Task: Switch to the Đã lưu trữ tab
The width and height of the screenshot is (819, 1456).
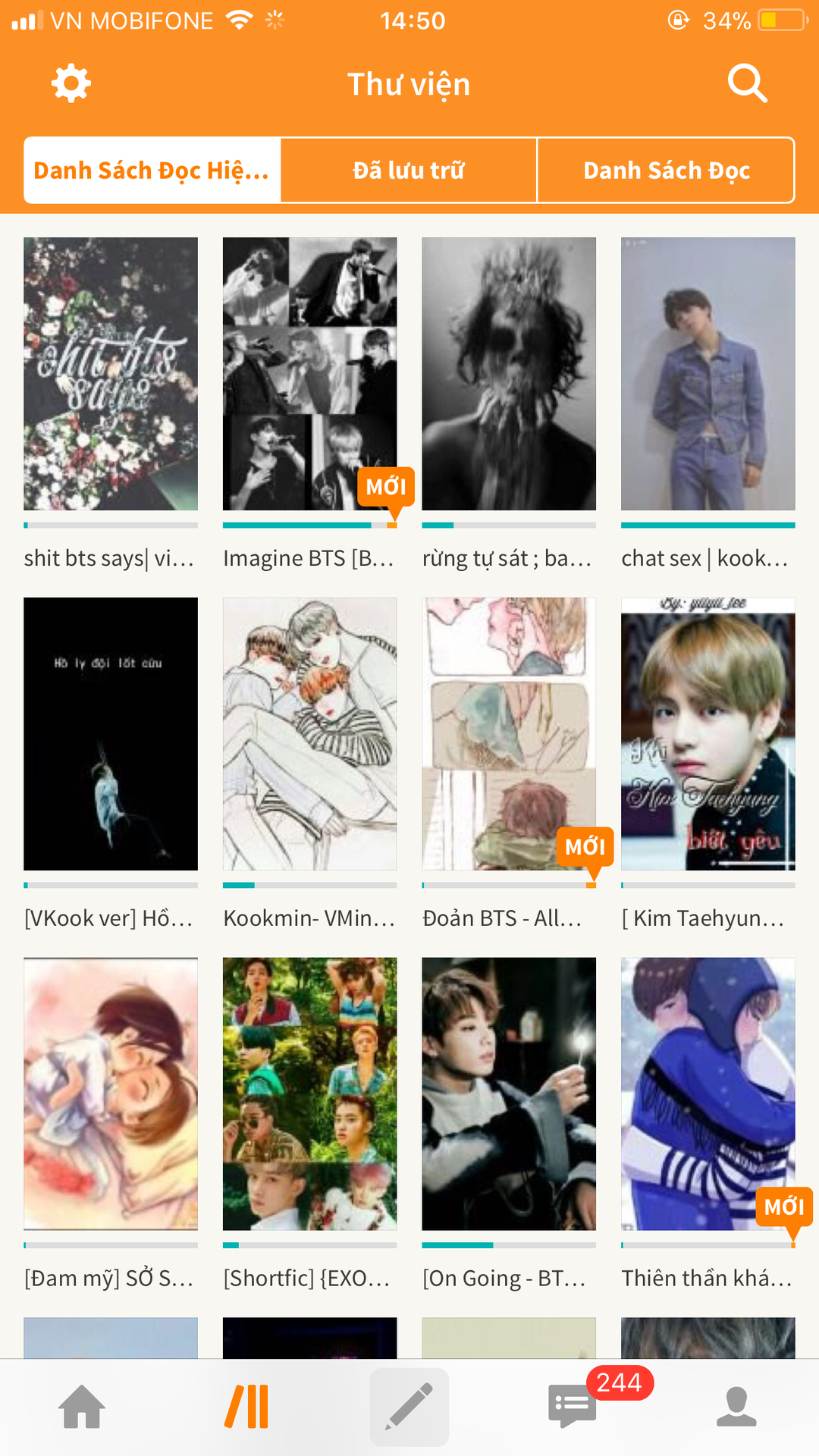Action: coord(409,171)
